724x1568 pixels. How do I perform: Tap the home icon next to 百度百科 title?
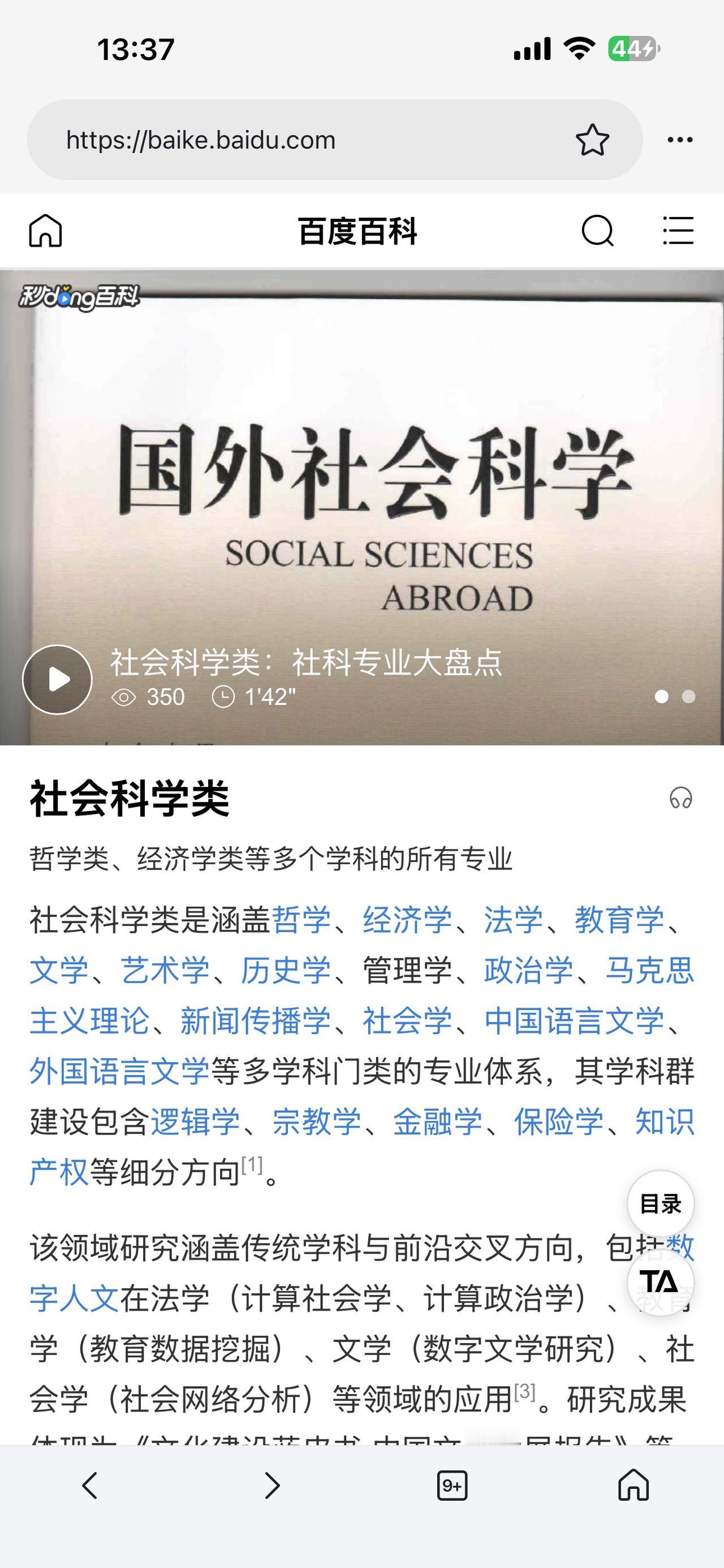[46, 231]
